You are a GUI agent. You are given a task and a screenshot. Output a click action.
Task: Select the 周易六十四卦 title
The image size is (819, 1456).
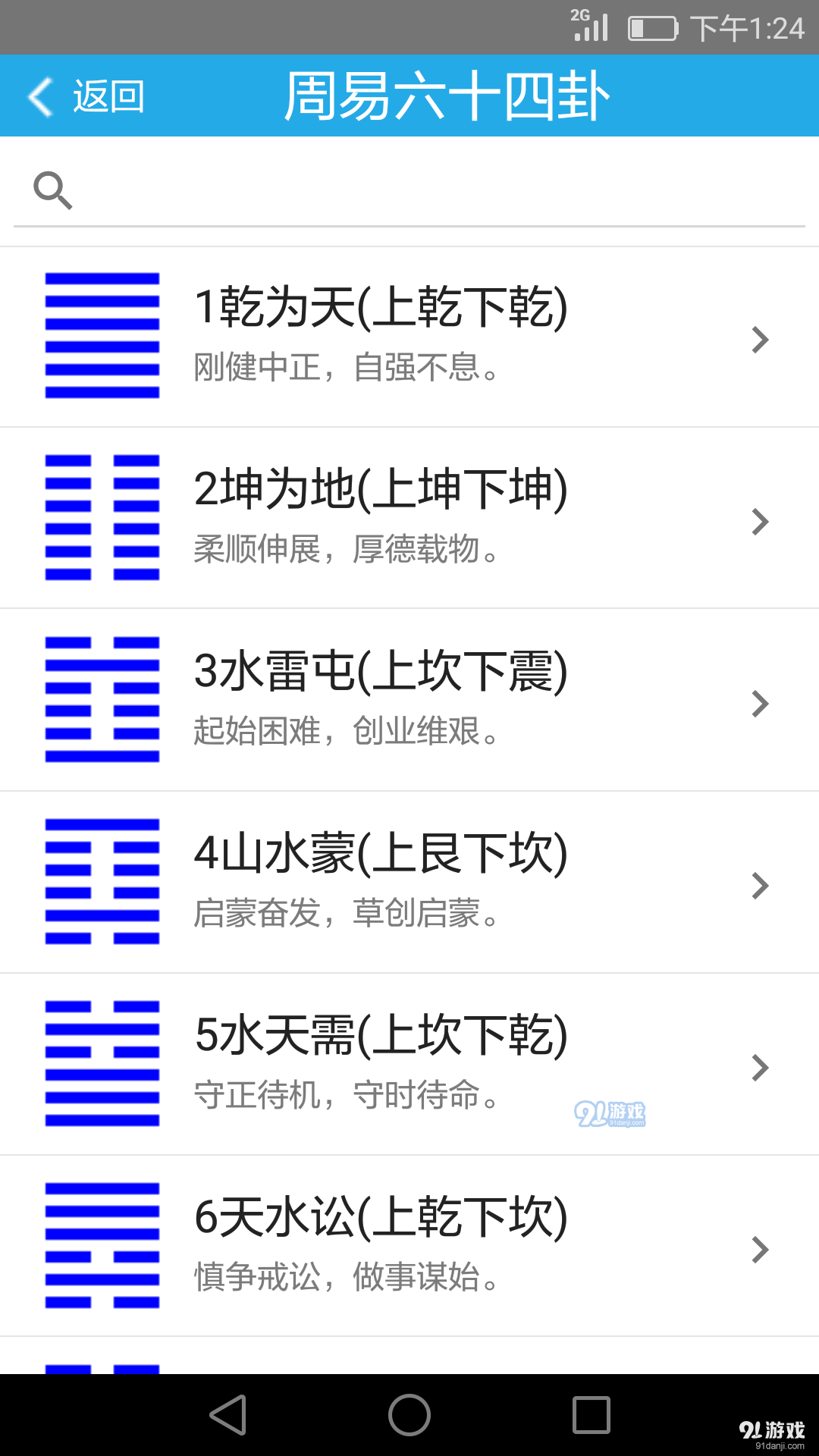coord(447,96)
